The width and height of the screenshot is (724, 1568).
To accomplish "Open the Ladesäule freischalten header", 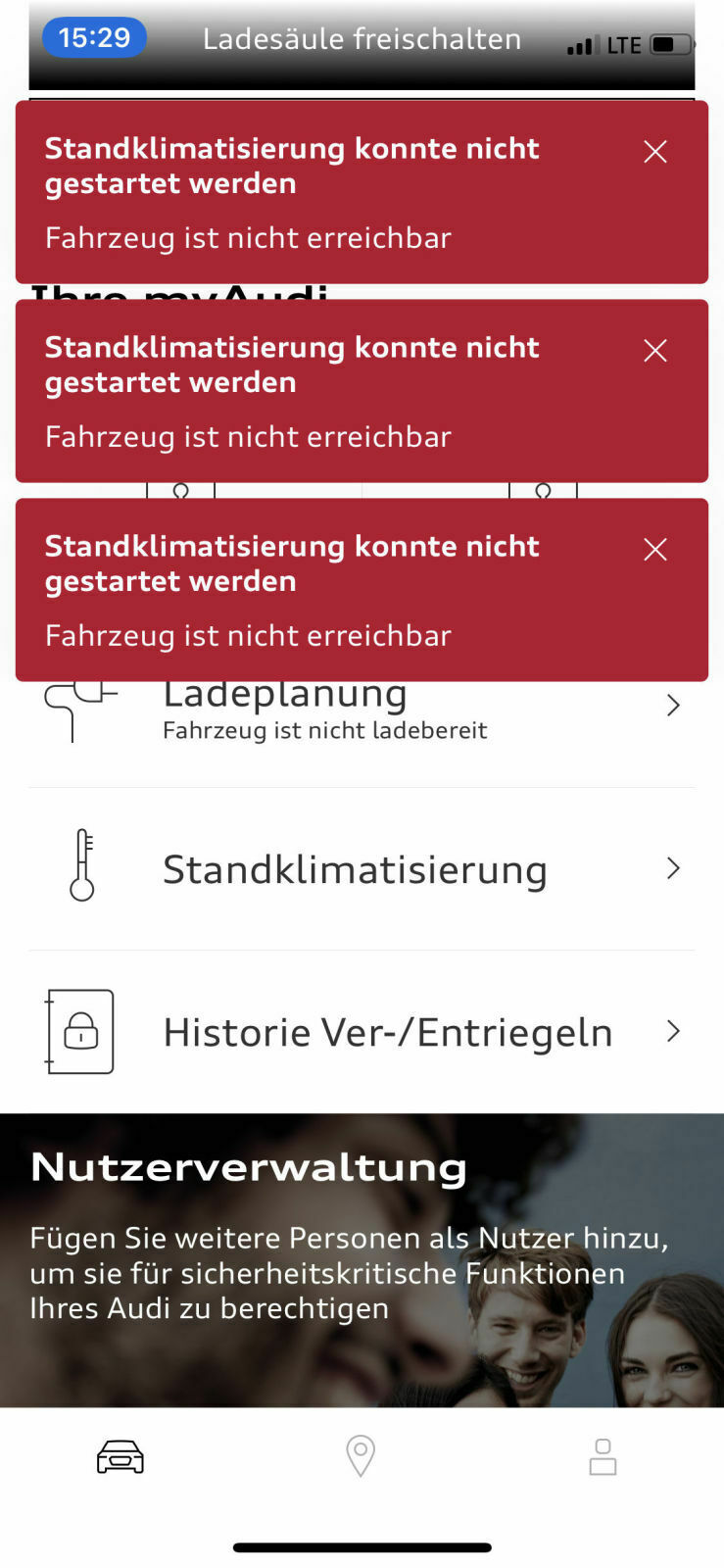I will coord(362,39).
